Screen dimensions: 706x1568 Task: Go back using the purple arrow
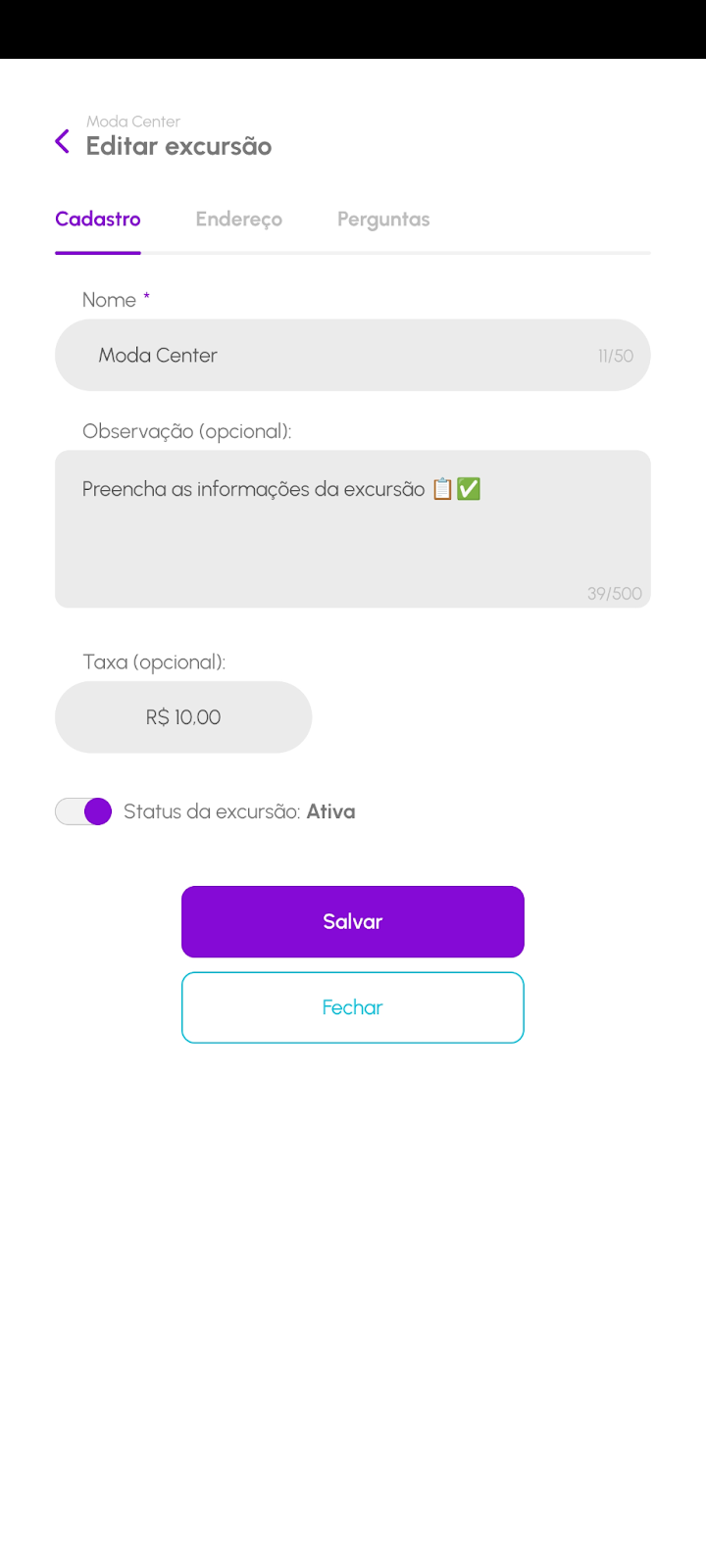(63, 142)
